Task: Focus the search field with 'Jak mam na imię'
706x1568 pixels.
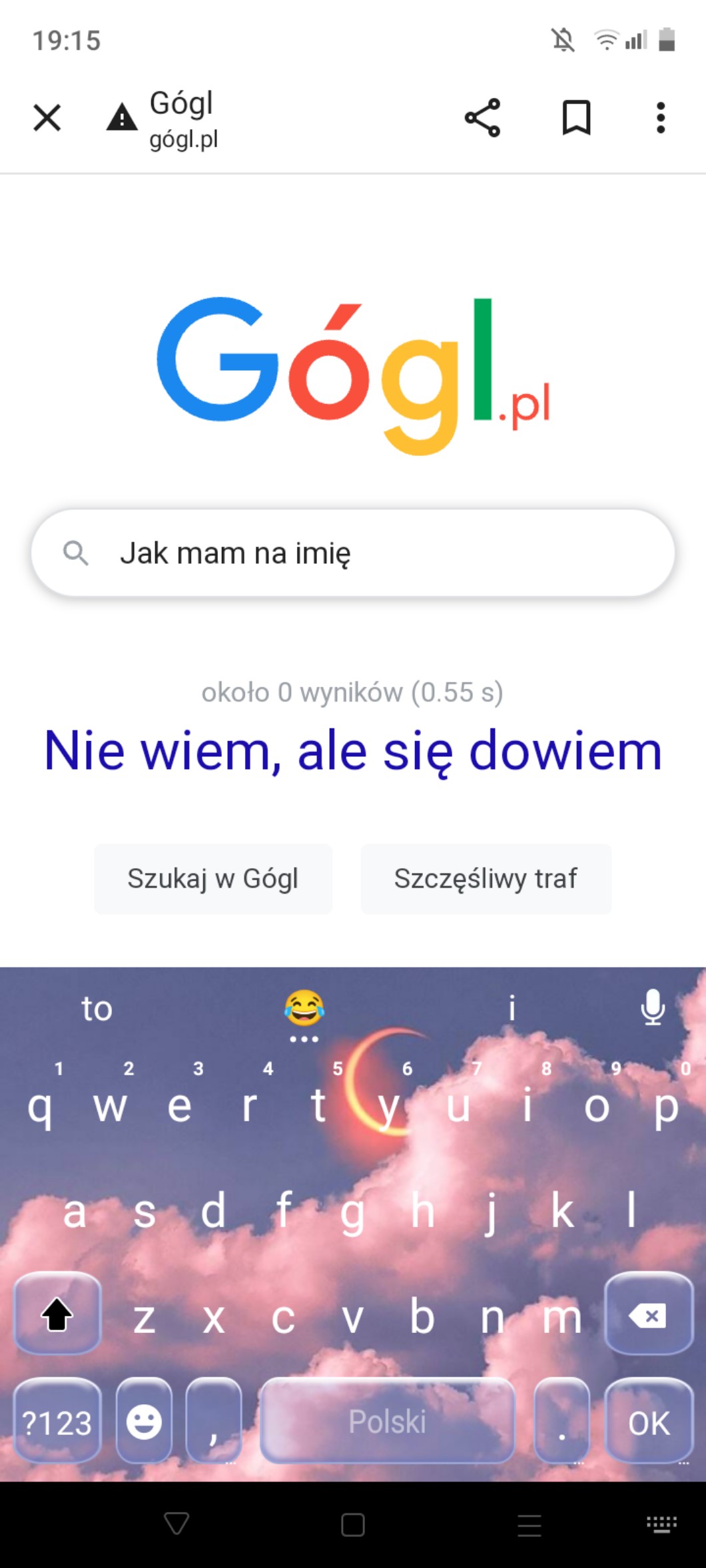Action: pos(373,553)
